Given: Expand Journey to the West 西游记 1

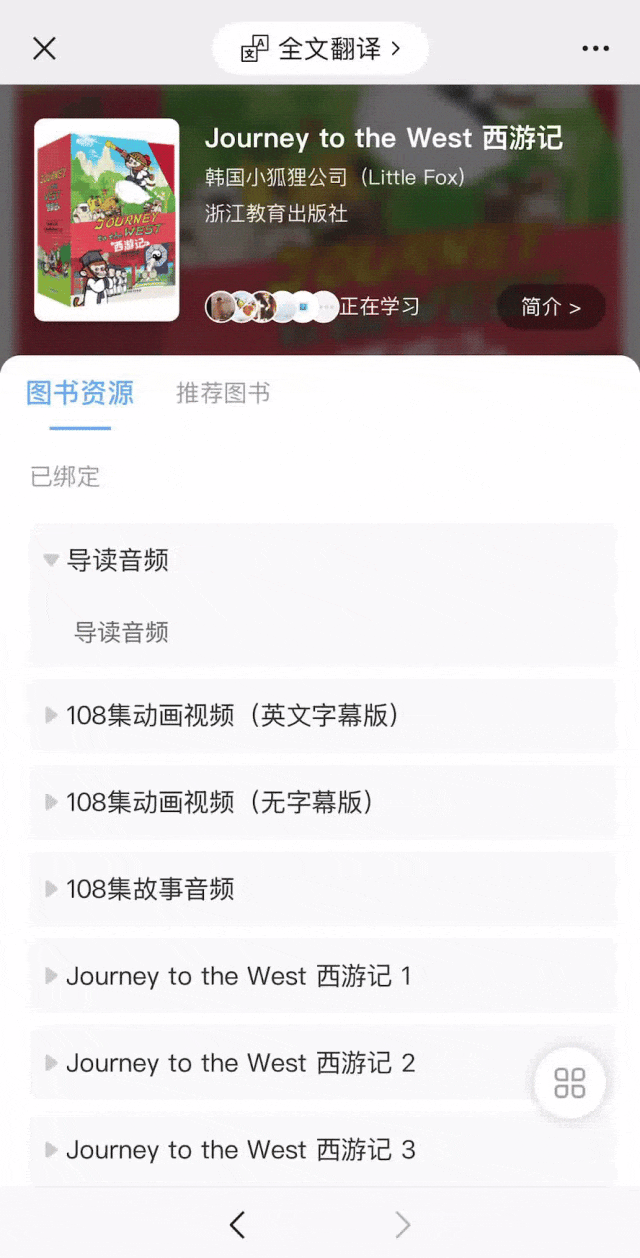Looking at the screenshot, I should pyautogui.click(x=322, y=976).
